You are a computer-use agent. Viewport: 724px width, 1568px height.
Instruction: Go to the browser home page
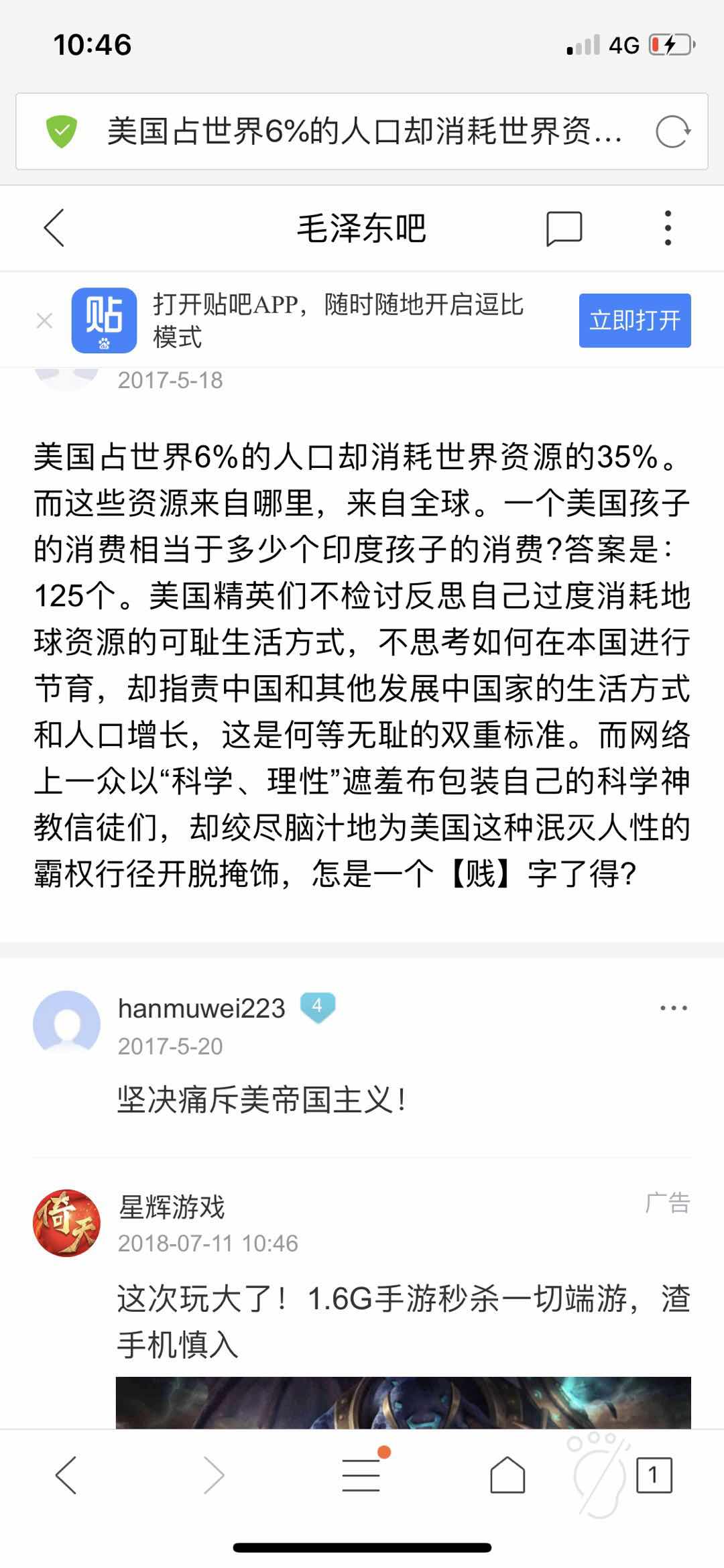[507, 1475]
